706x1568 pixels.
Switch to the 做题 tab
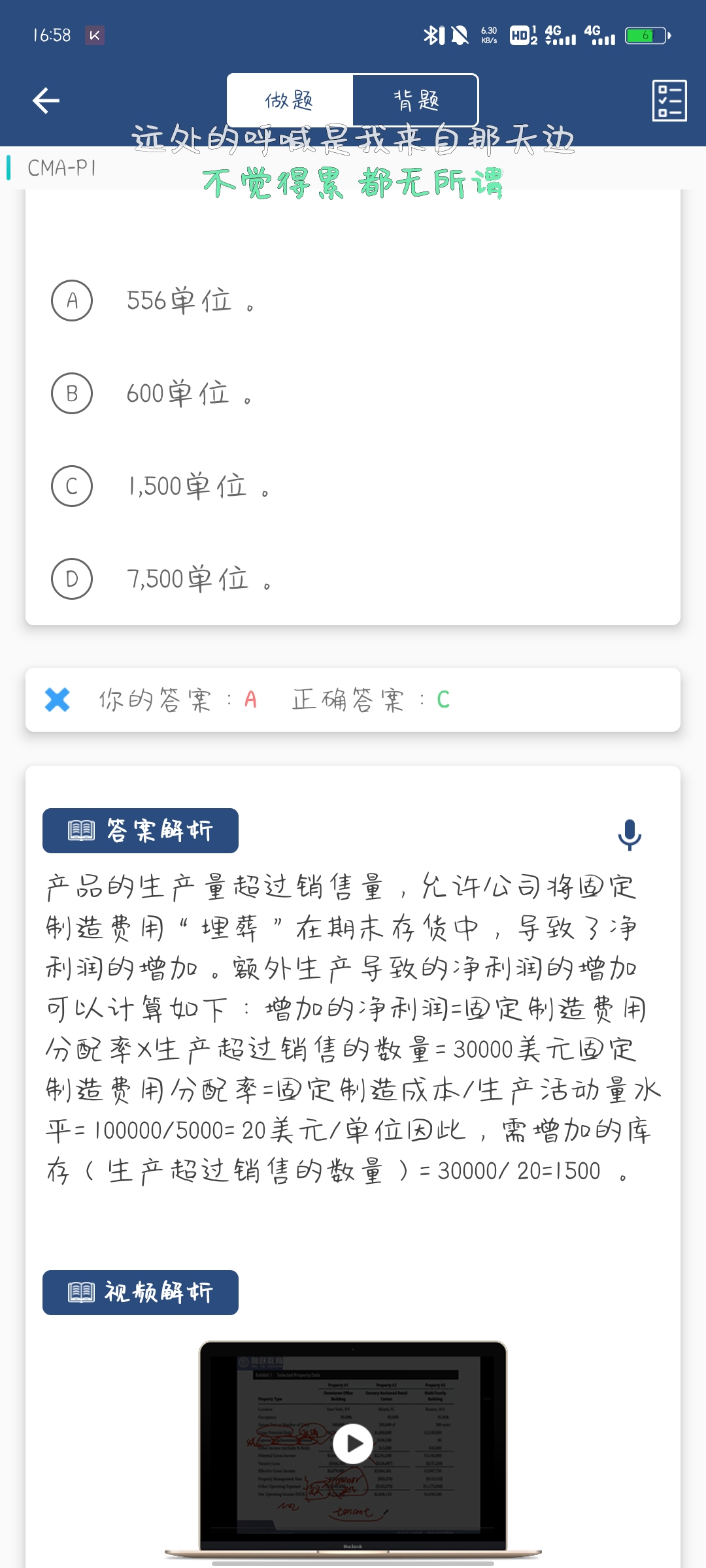290,101
